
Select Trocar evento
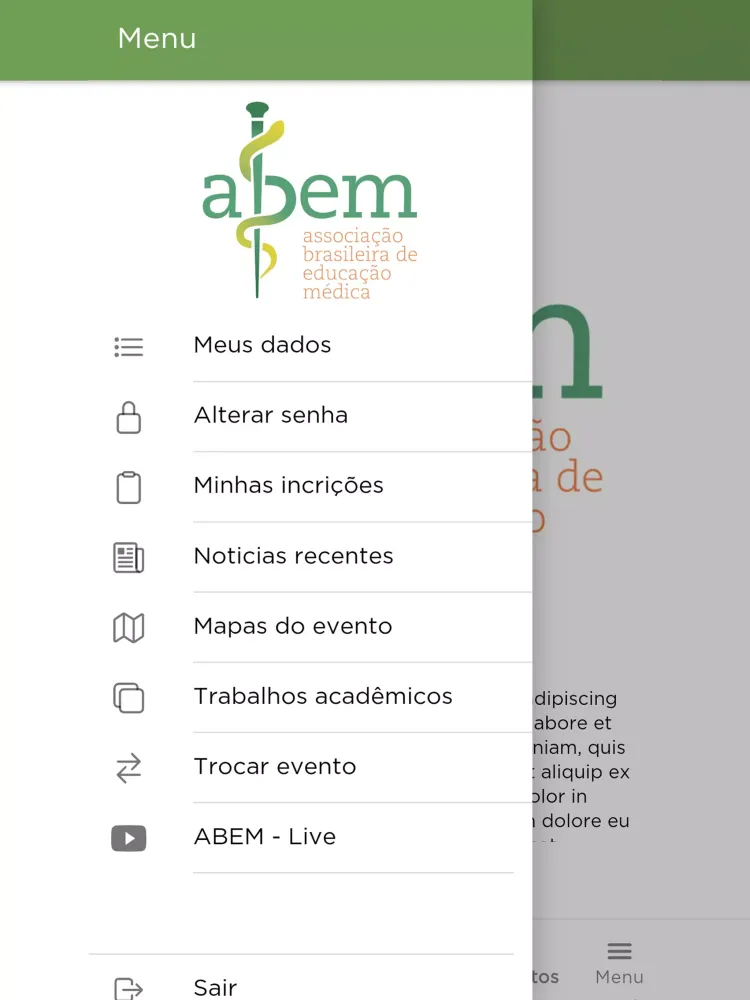(274, 766)
